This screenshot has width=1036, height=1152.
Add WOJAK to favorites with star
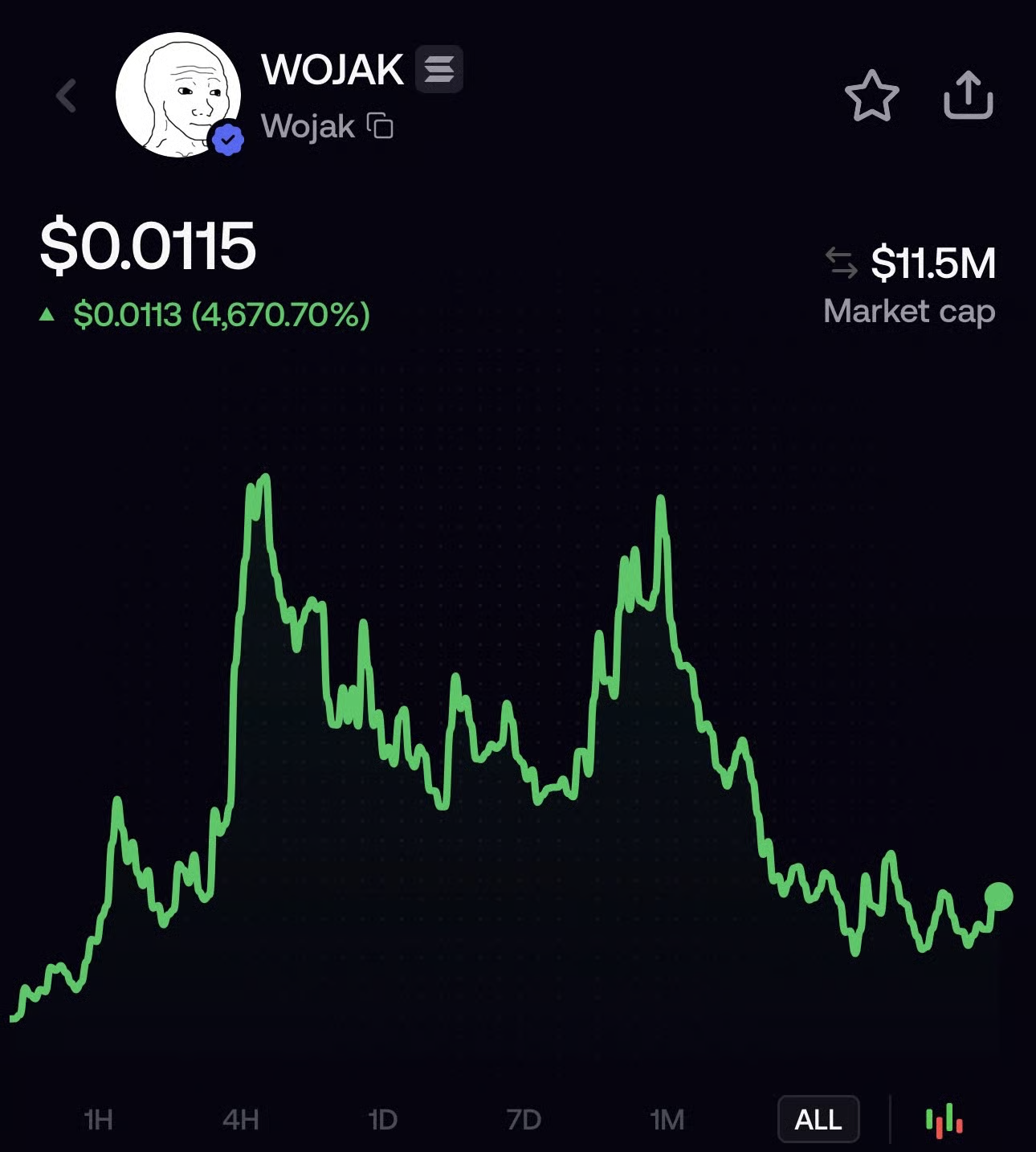(871, 96)
